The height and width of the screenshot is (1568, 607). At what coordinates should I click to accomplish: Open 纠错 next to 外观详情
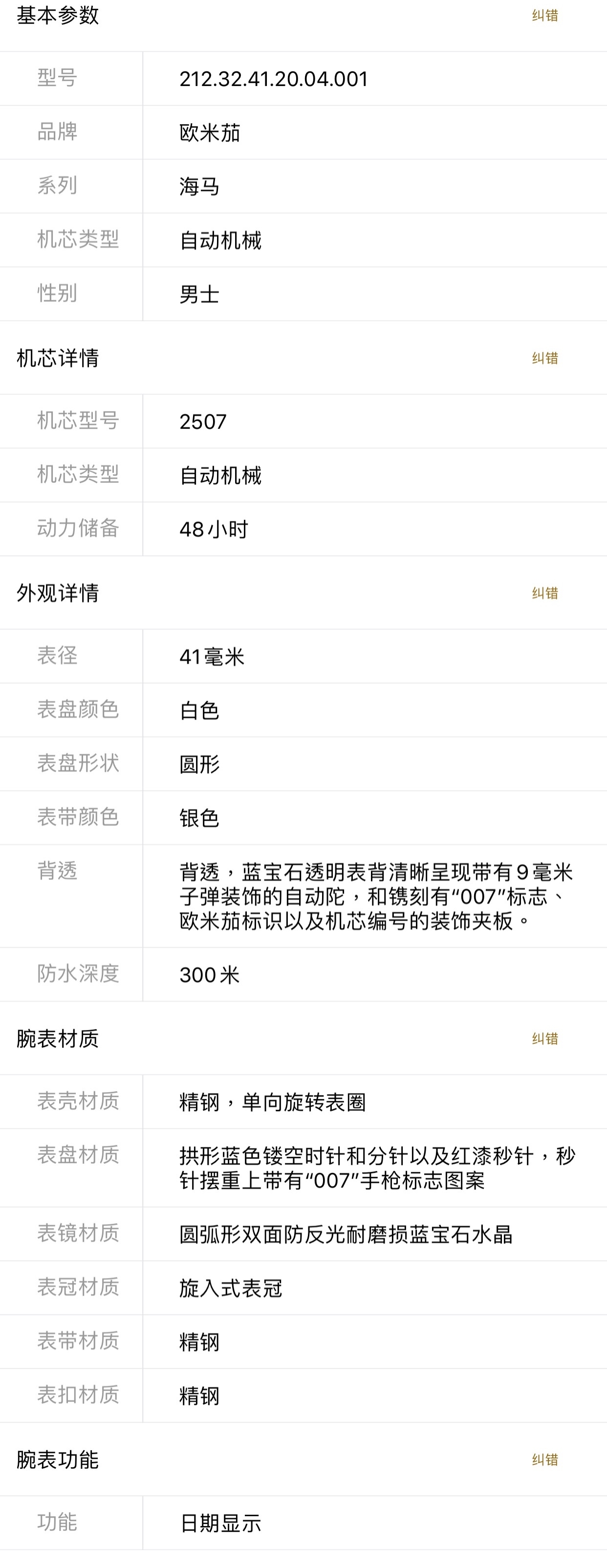(544, 593)
